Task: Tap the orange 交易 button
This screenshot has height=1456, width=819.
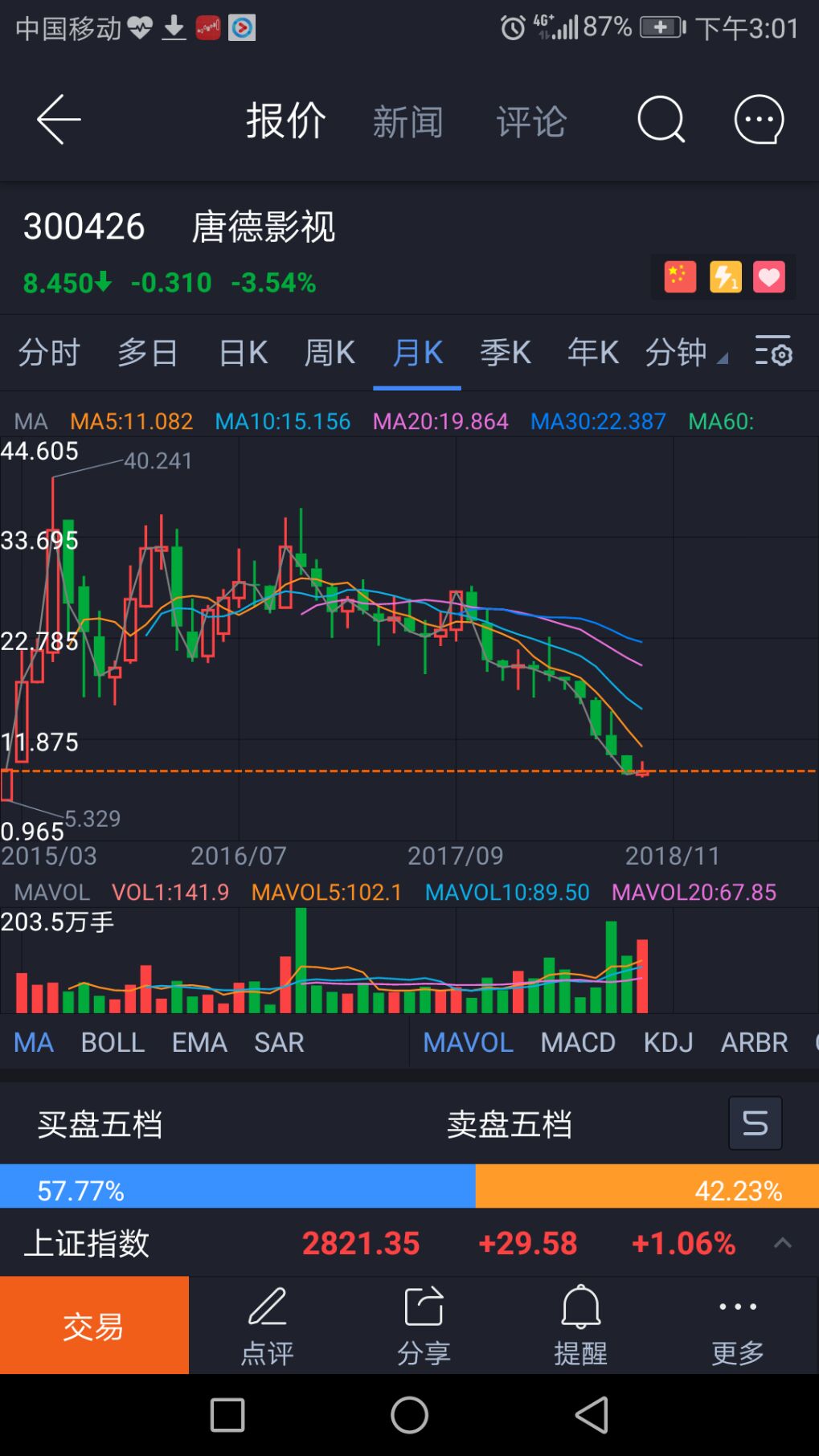Action: point(94,1325)
